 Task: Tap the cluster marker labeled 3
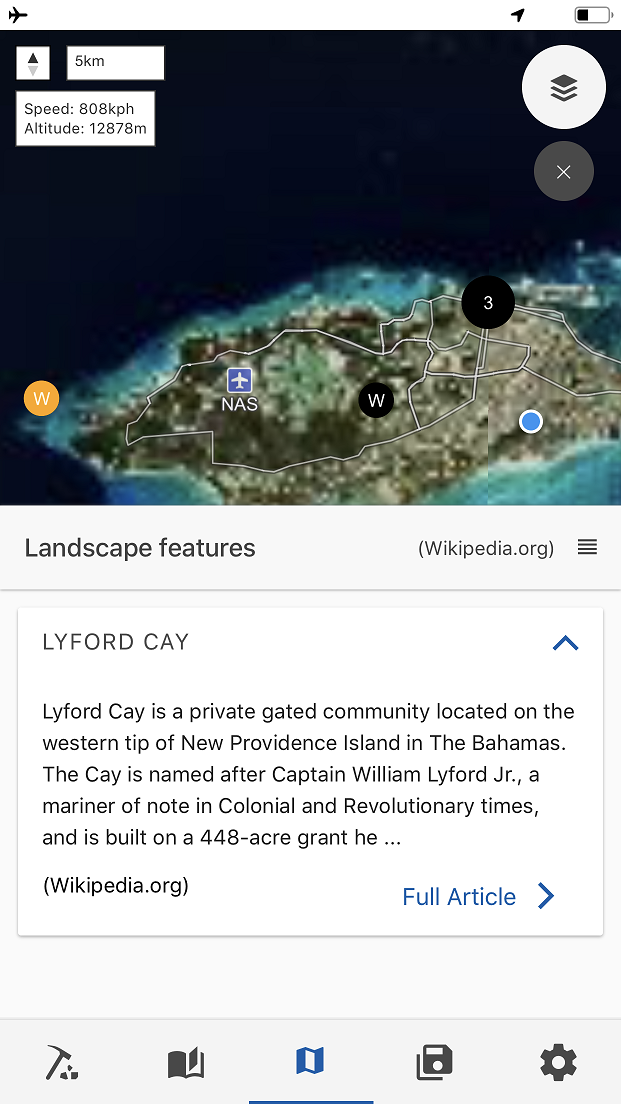(488, 302)
